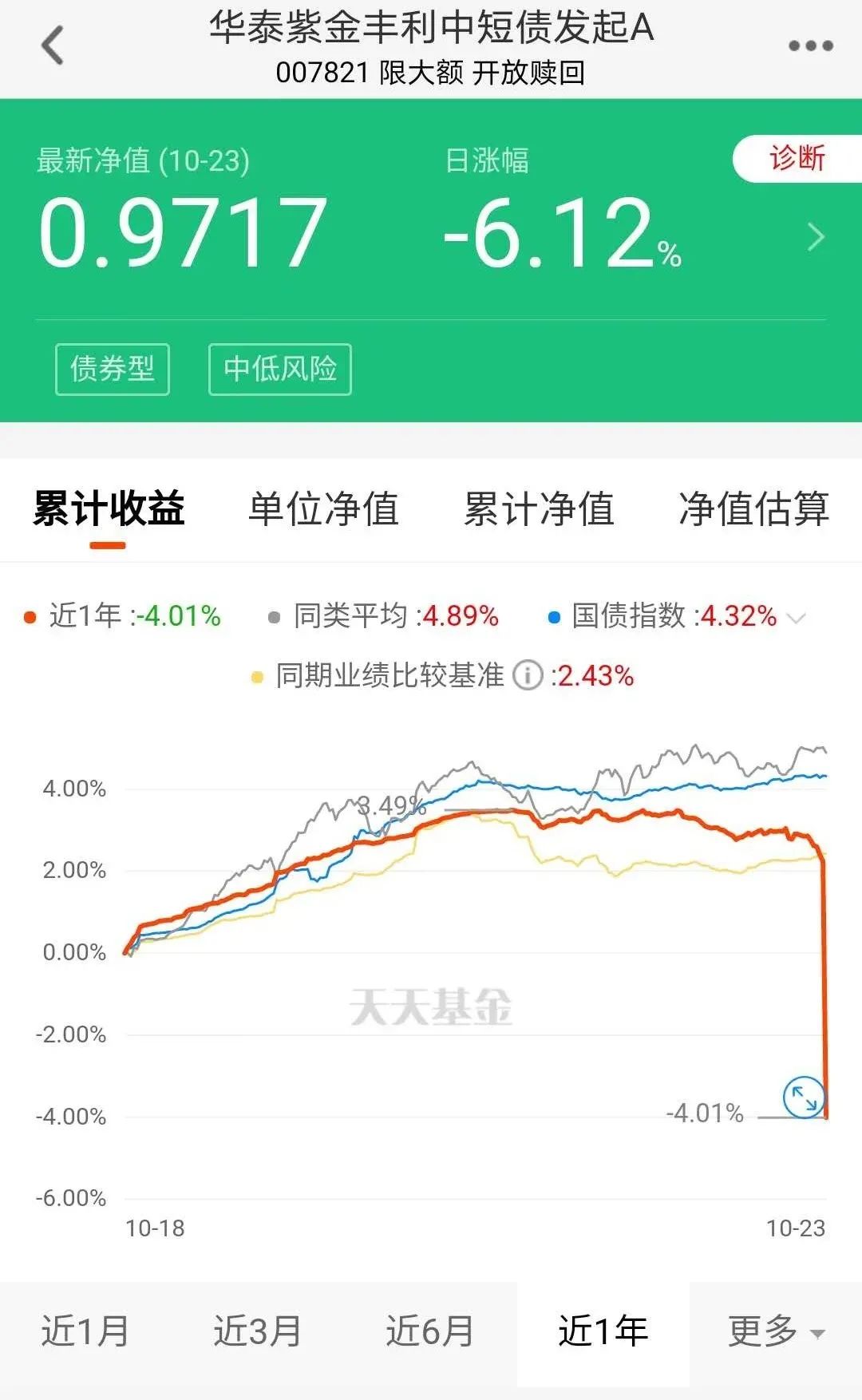Select the 近6月 time range
The width and height of the screenshot is (862, 1400).
(430, 1331)
